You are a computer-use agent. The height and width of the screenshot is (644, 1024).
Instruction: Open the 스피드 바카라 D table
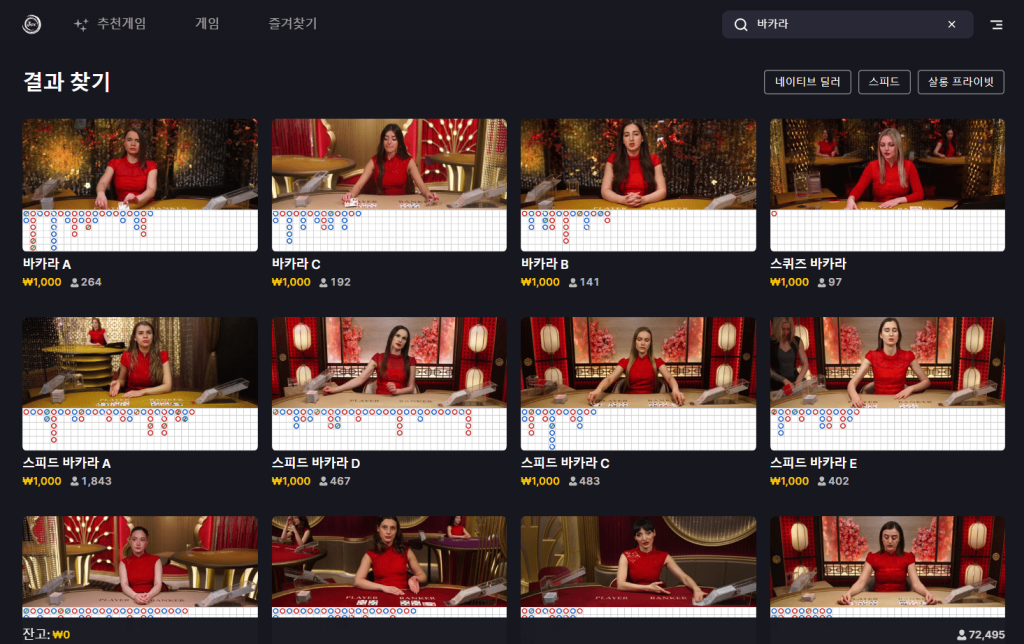pos(389,384)
